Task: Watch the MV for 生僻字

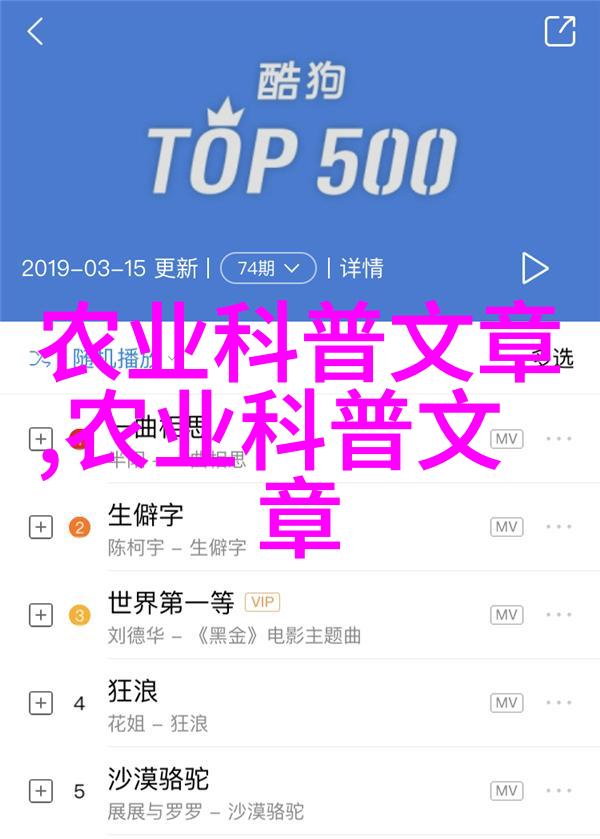Action: [x=506, y=528]
